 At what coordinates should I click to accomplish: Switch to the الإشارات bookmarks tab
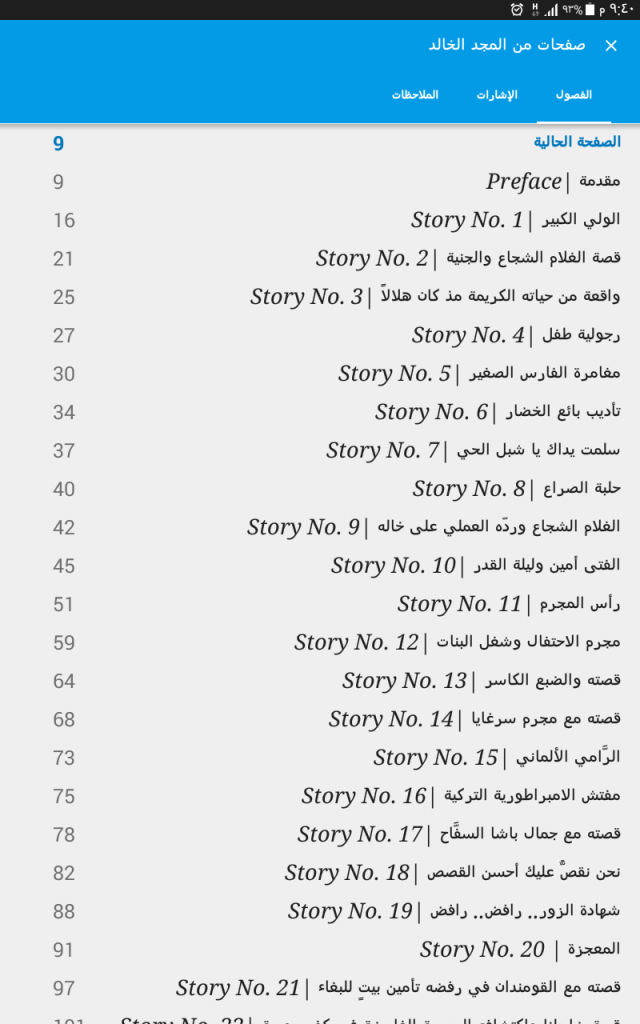[497, 95]
